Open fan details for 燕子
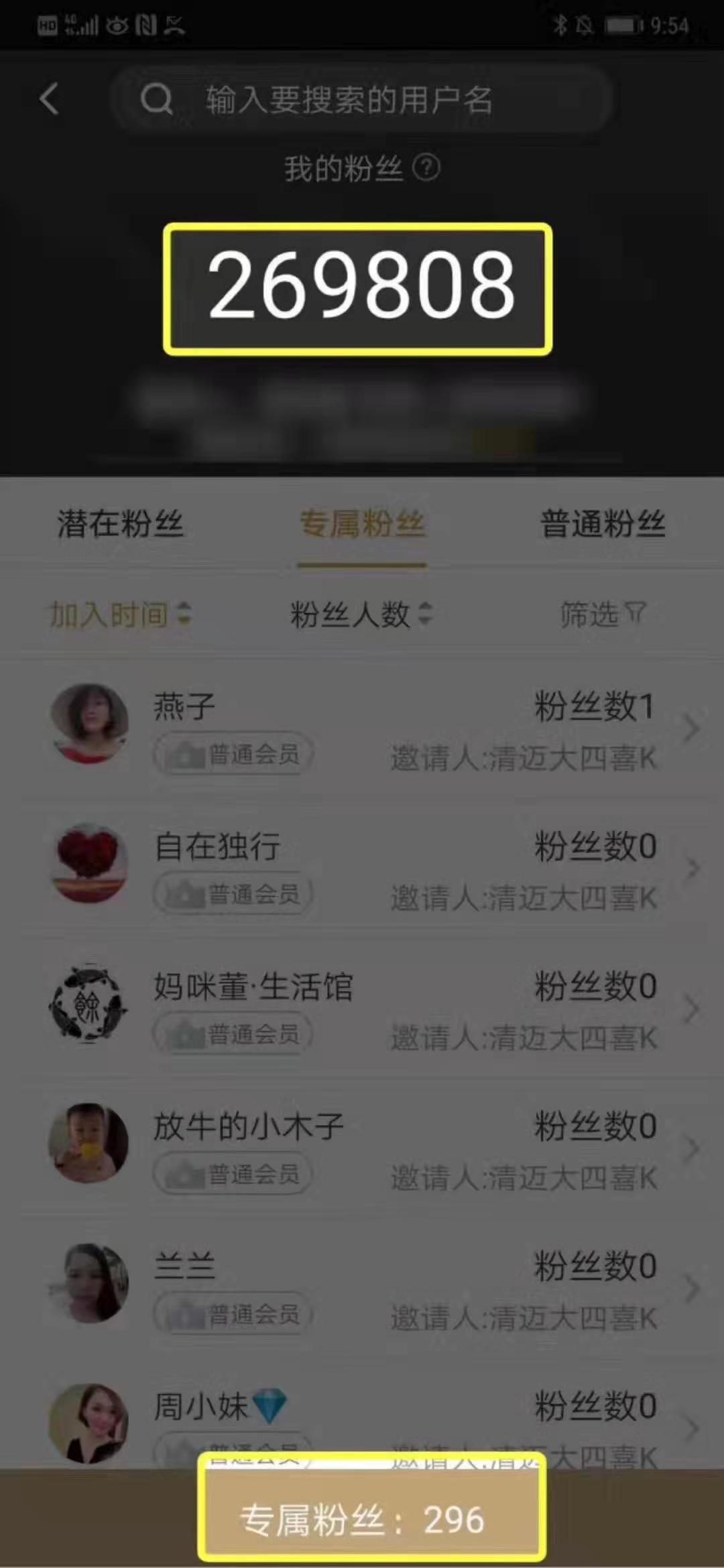Viewport: 724px width, 1568px height. point(362,729)
